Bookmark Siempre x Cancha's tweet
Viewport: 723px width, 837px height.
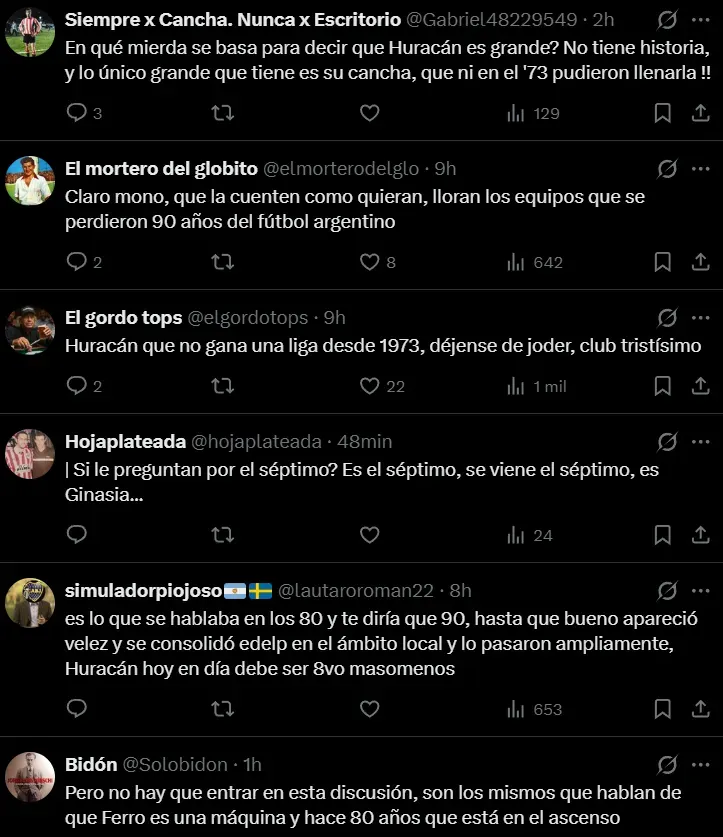662,113
